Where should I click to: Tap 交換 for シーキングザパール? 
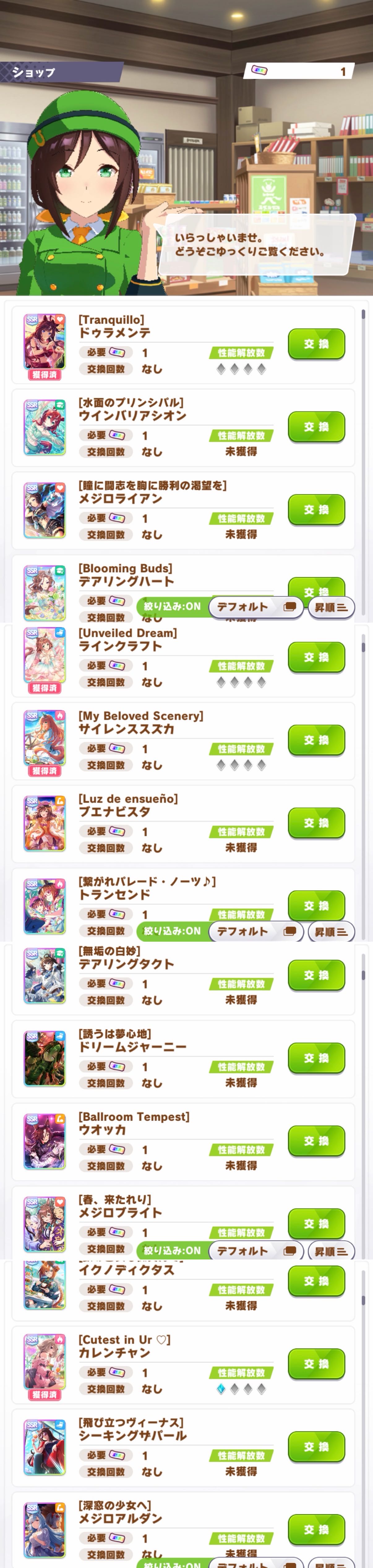click(x=316, y=1447)
